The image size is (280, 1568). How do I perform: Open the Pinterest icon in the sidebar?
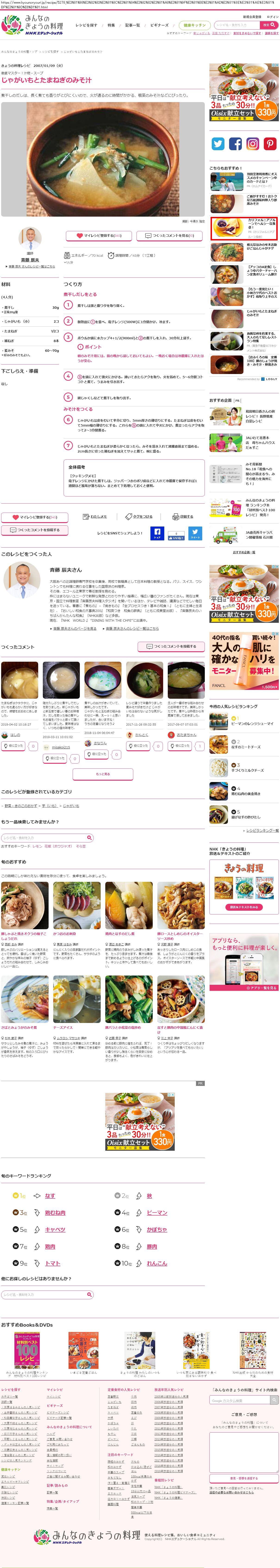(270, 144)
